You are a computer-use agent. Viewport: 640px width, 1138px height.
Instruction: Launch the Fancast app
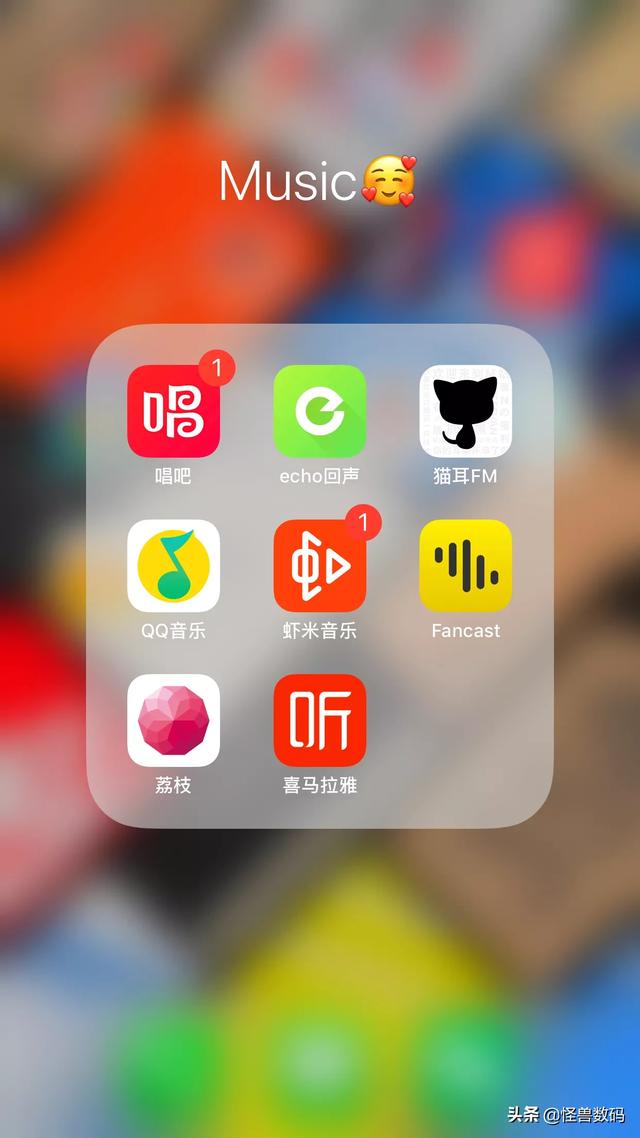click(465, 566)
